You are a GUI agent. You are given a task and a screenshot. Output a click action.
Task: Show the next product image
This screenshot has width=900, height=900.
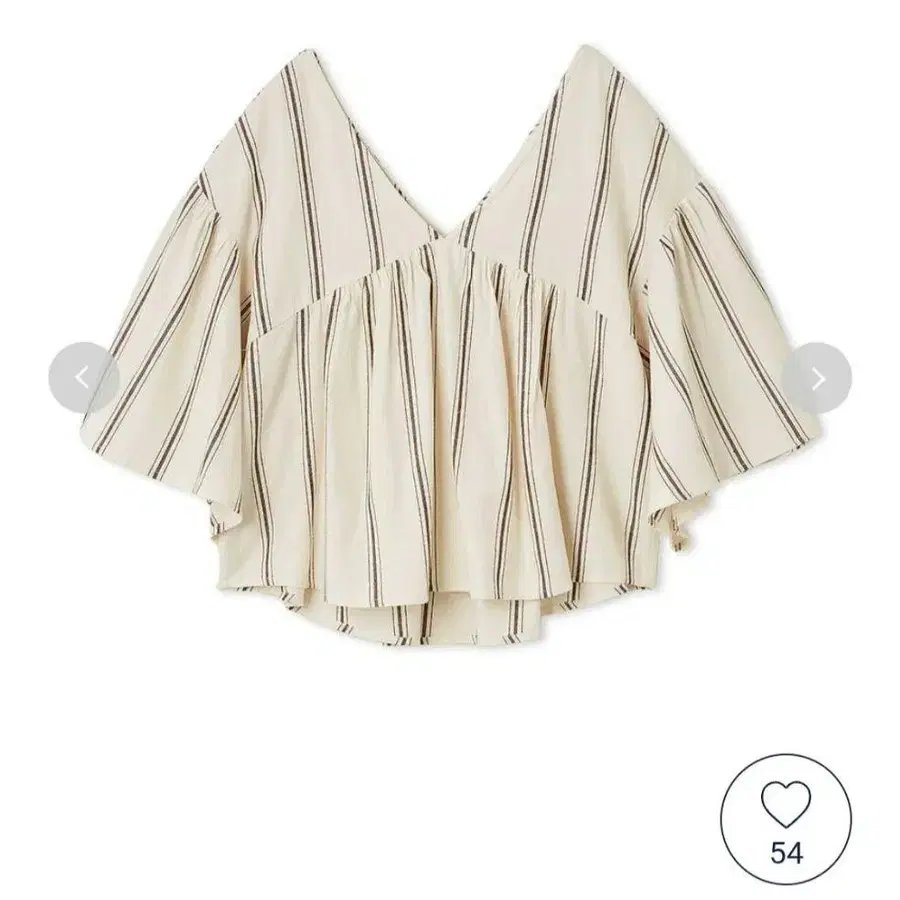[817, 378]
